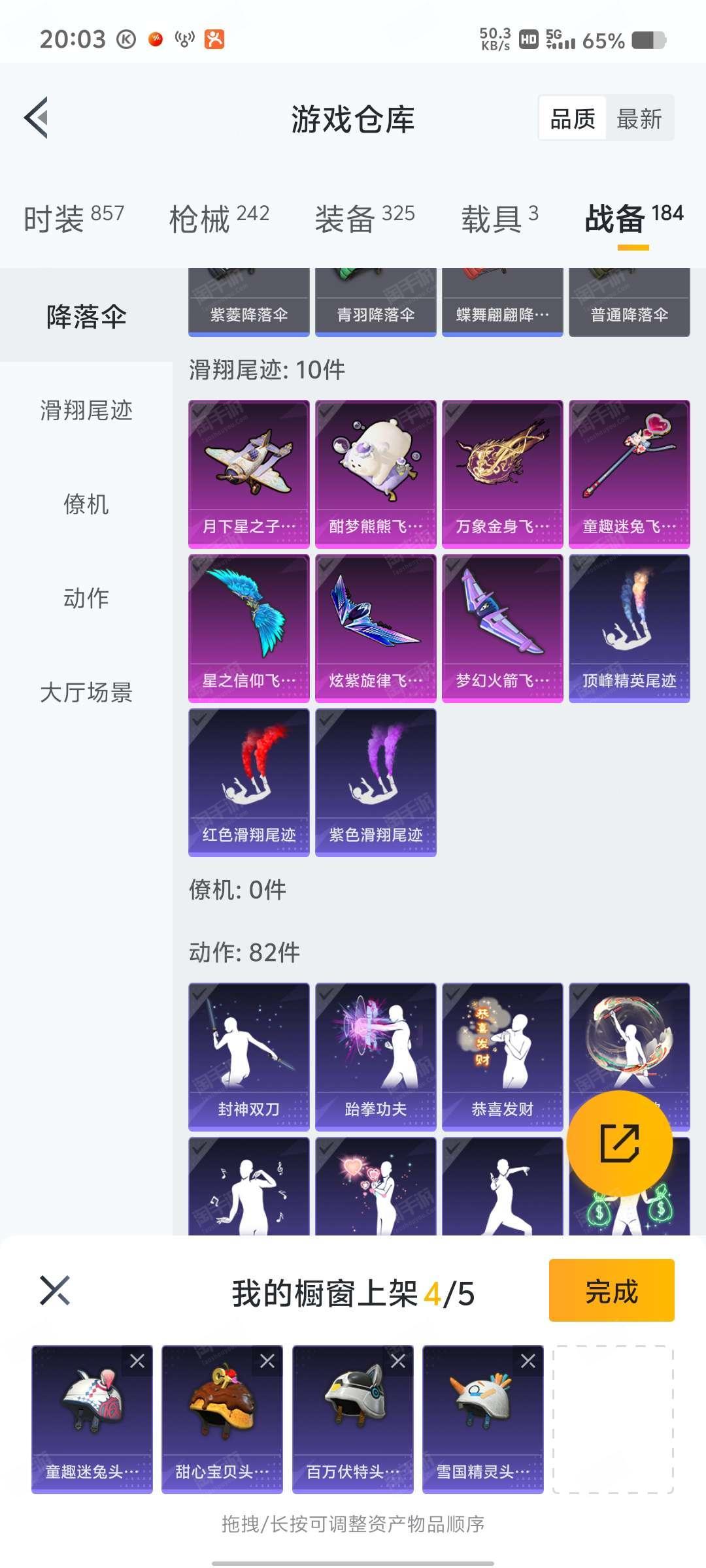Jump to 滑翔尾迹 in the sidebar
Viewport: 706px width, 1568px height.
pyautogui.click(x=86, y=410)
